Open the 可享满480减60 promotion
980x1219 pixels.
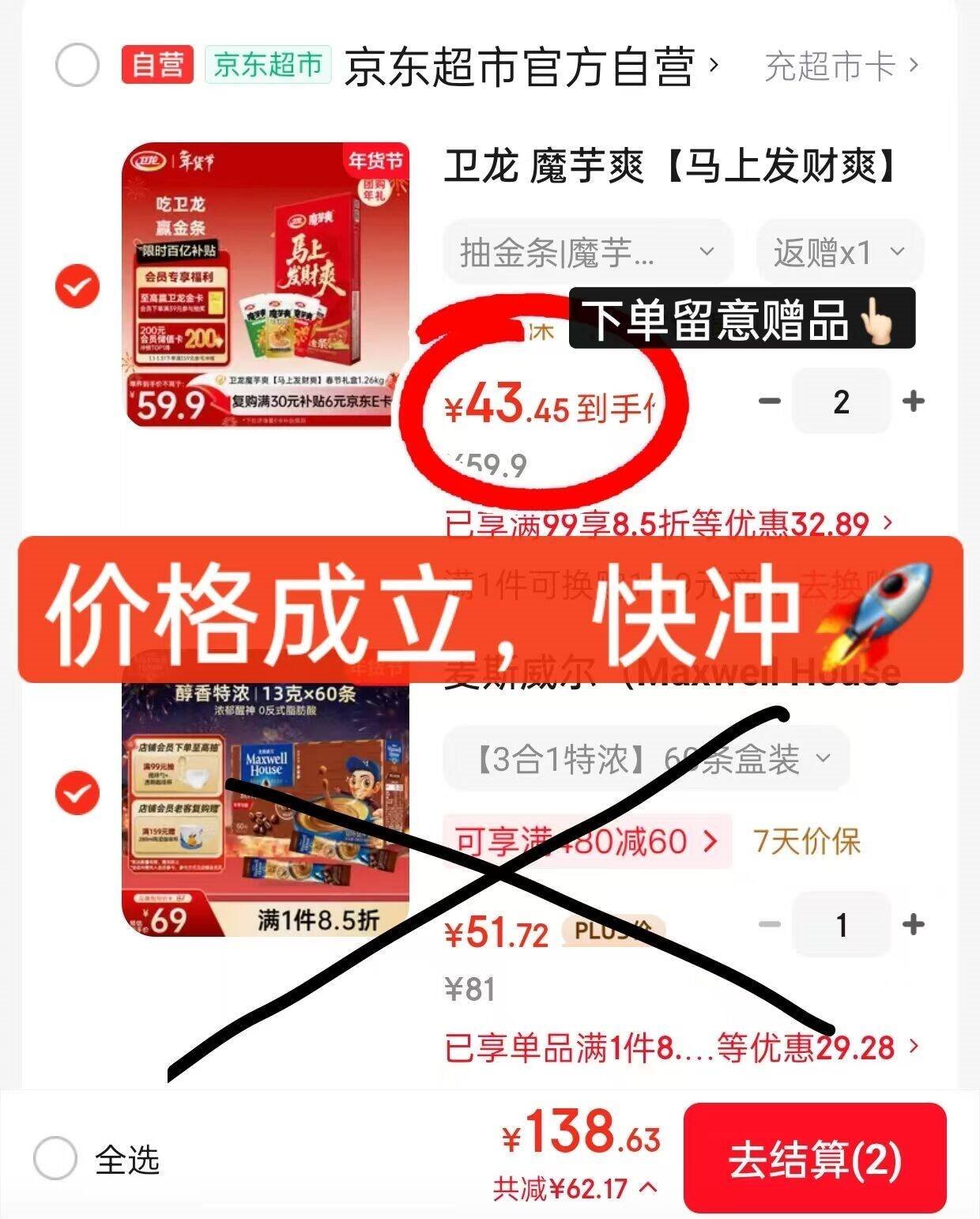pyautogui.click(x=586, y=841)
